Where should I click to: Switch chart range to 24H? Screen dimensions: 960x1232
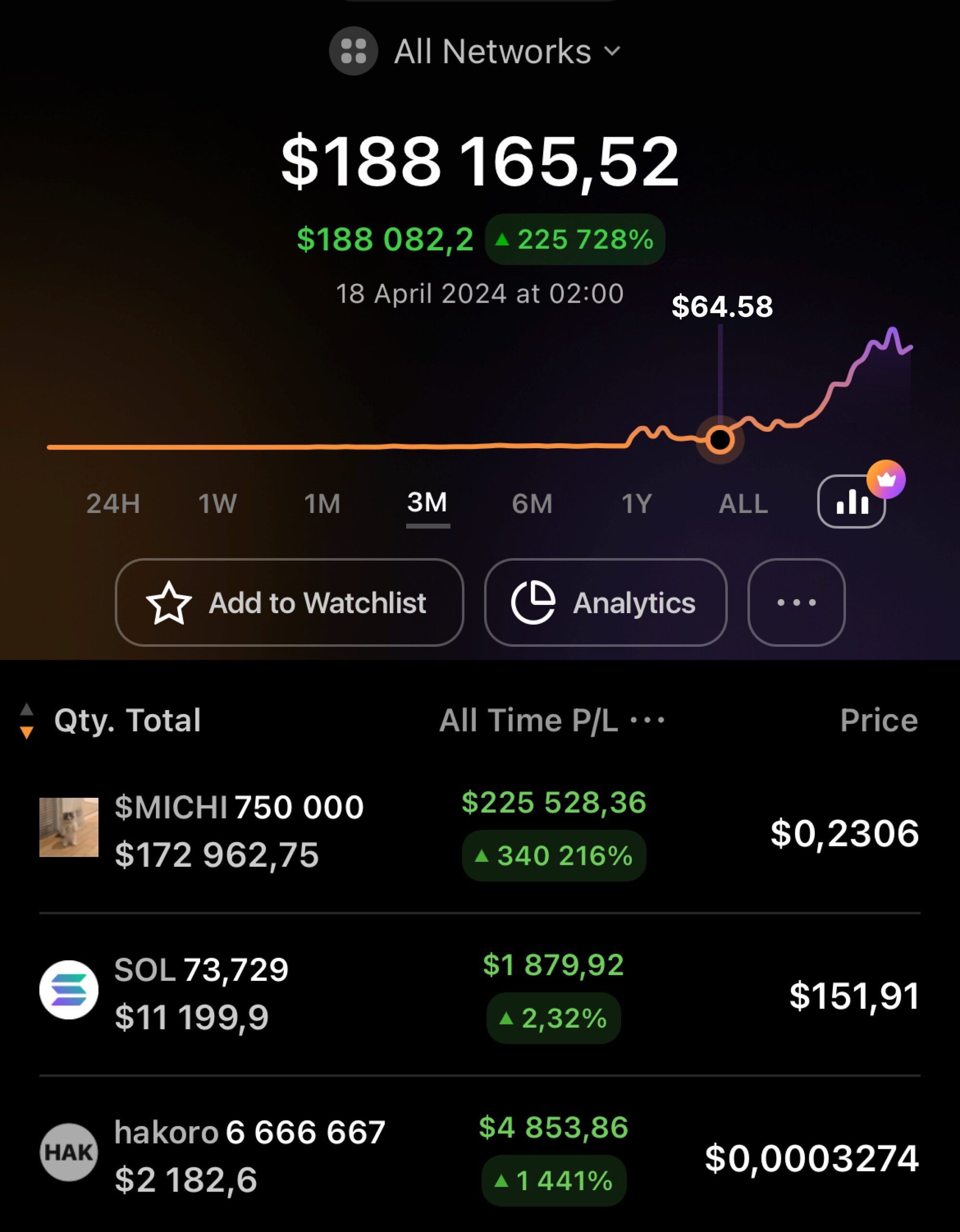point(113,504)
